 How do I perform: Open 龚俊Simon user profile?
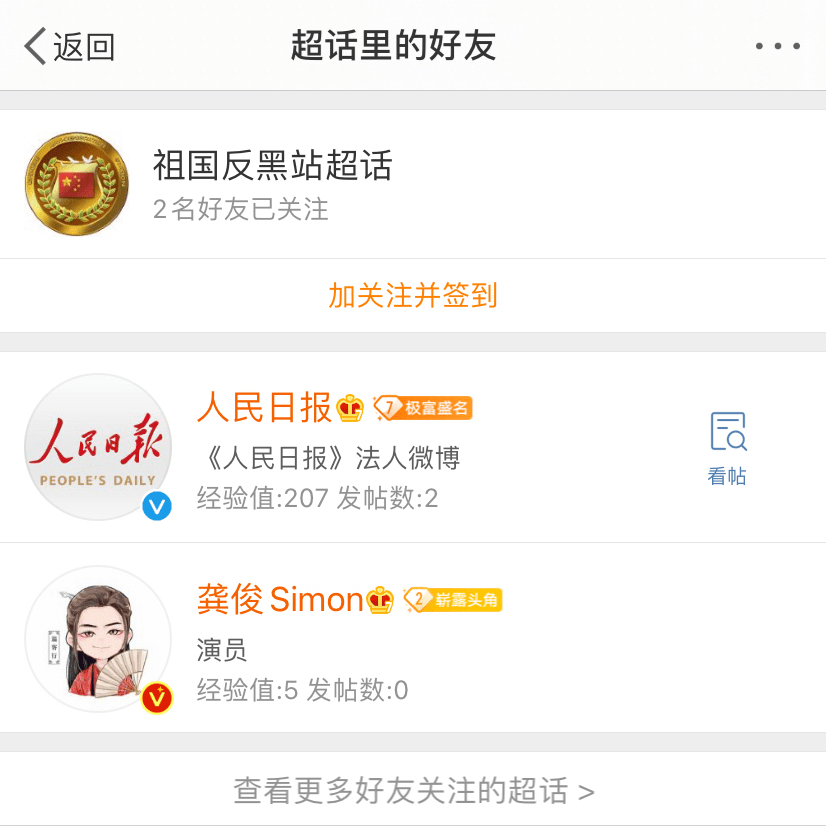[x=280, y=600]
